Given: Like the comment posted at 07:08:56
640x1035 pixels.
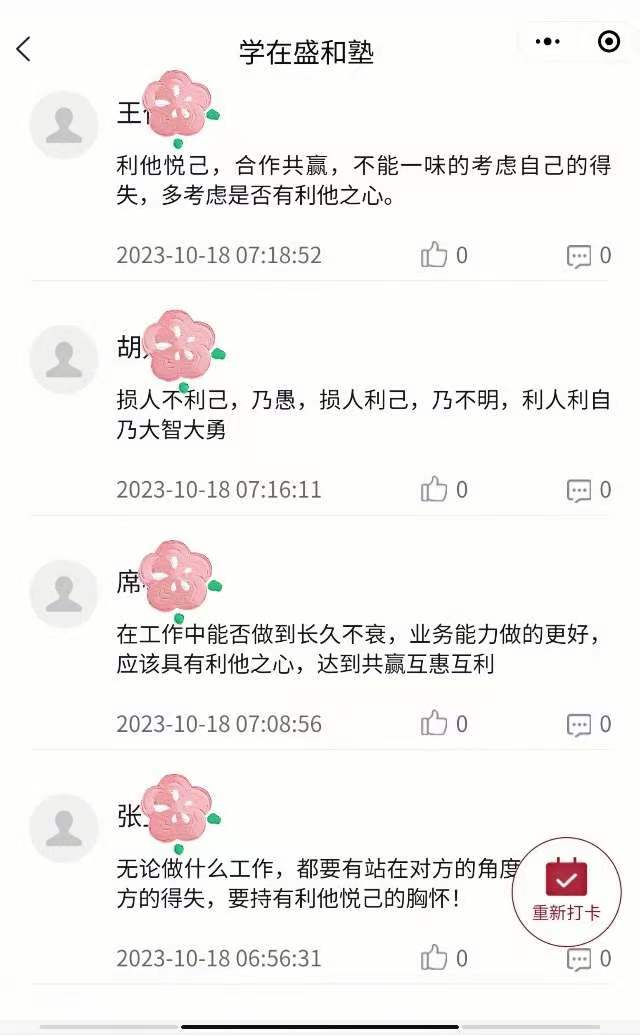Looking at the screenshot, I should click(x=434, y=723).
